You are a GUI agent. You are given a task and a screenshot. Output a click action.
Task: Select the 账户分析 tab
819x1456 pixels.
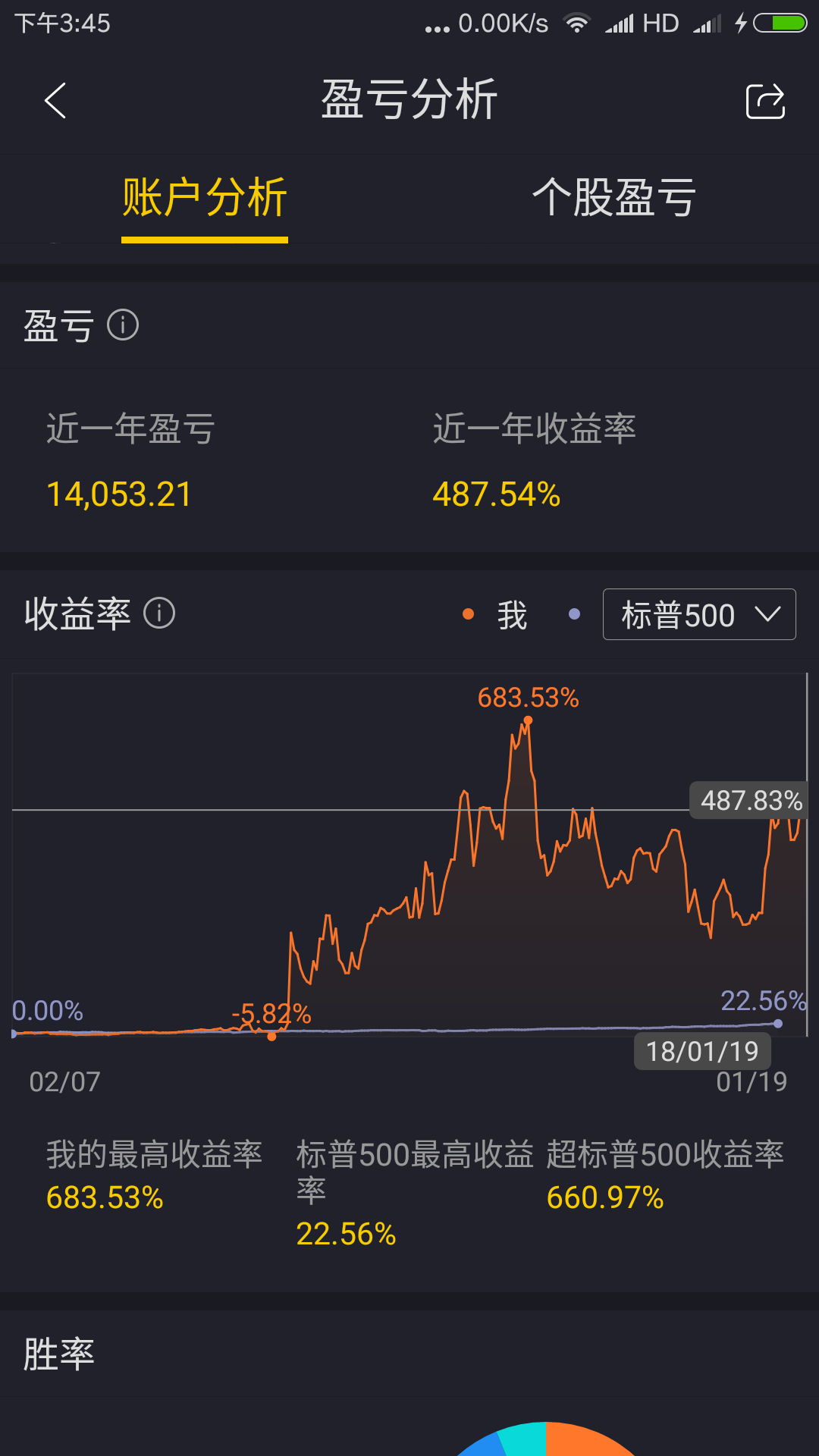click(205, 198)
